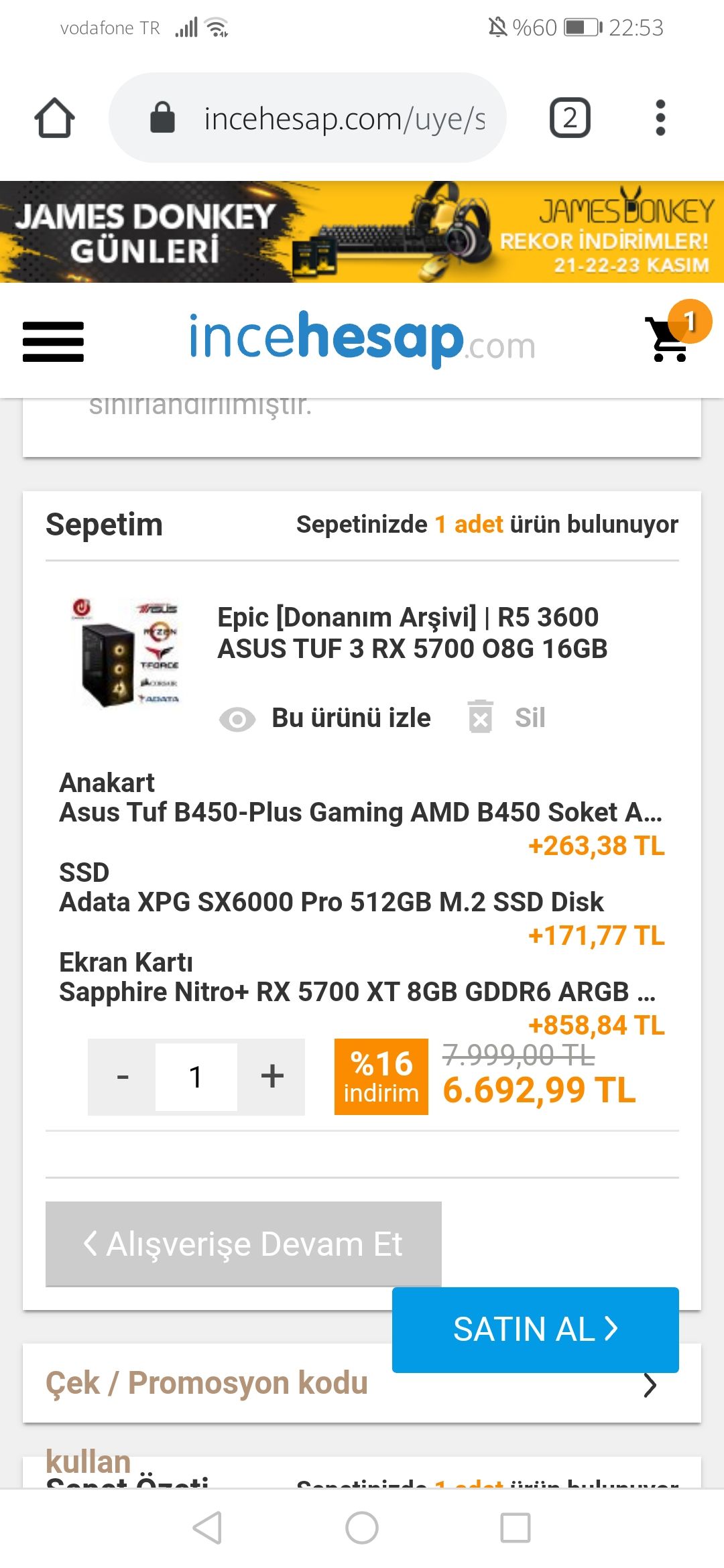
Task: Decrease the quantity with the minus button
Action: [122, 1077]
